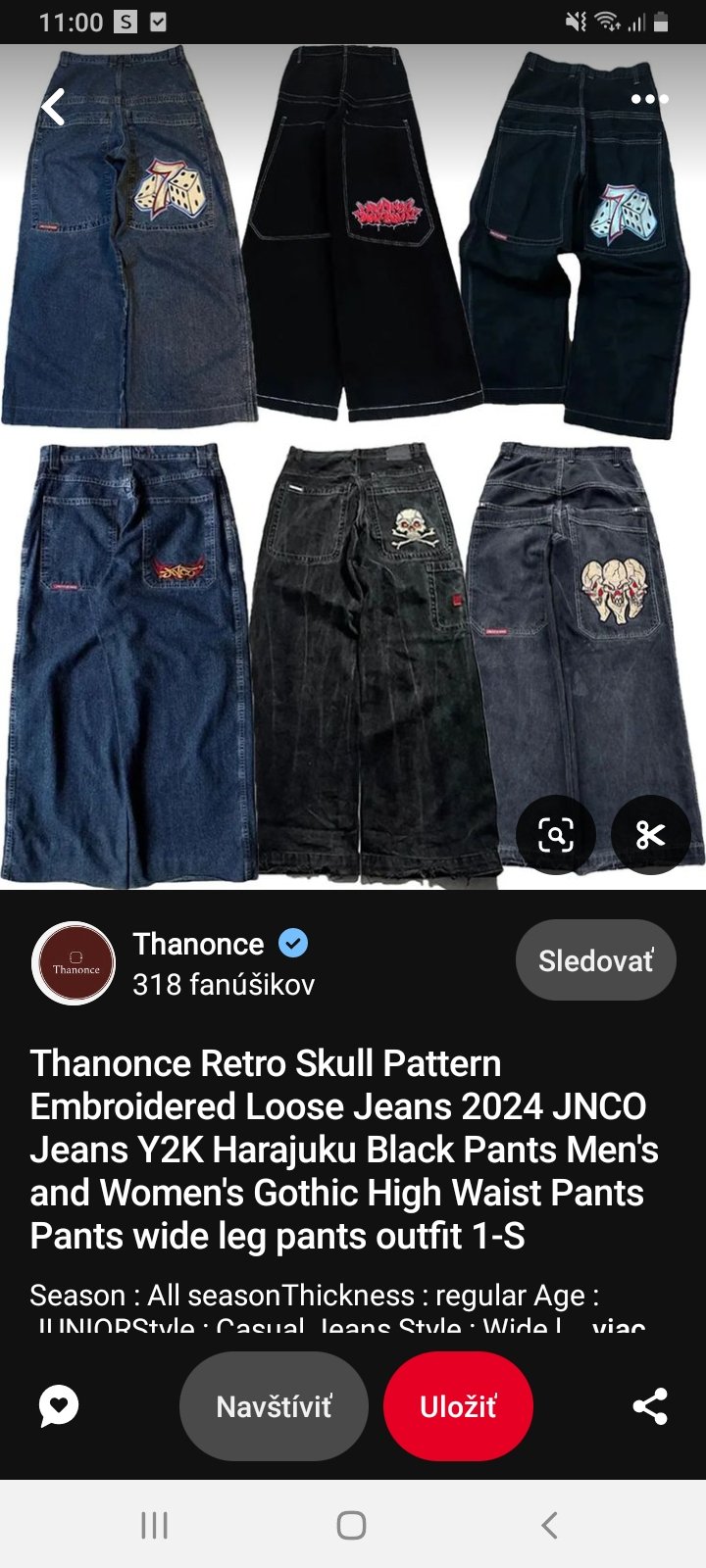This screenshot has height=1568, width=706.
Task: Open the three-dot overflow menu
Action: (649, 99)
